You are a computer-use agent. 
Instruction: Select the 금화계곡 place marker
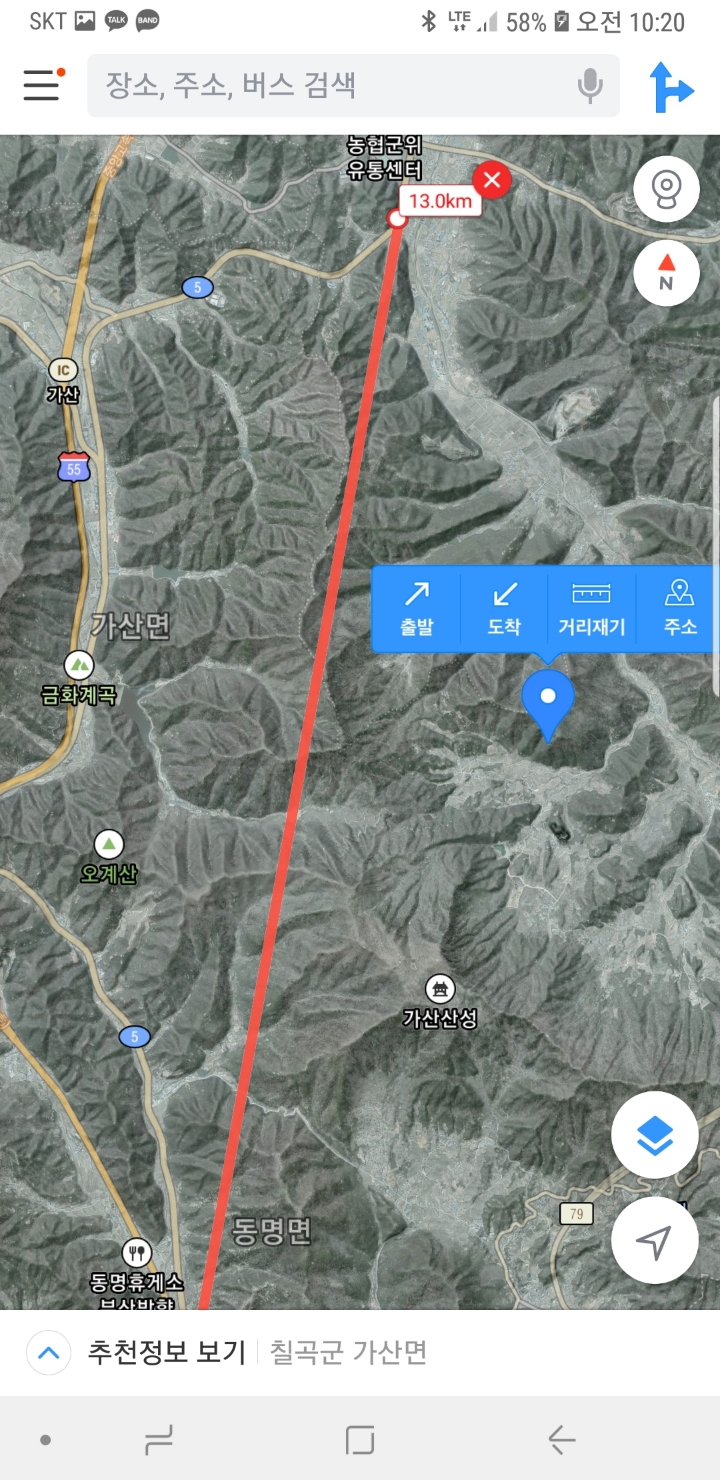point(78,665)
